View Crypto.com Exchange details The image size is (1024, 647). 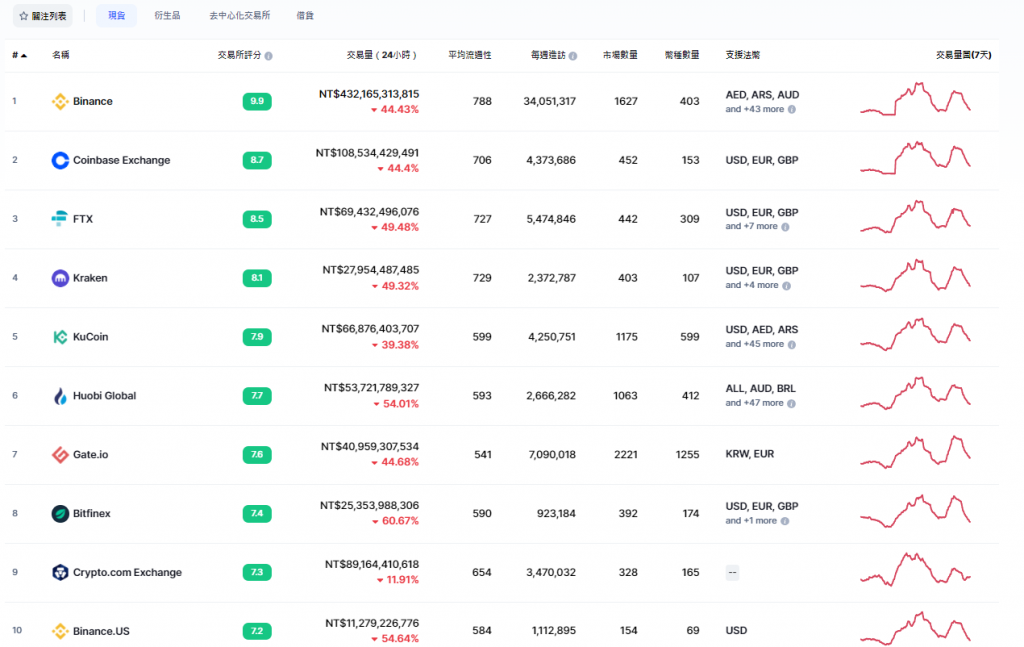[127, 573]
